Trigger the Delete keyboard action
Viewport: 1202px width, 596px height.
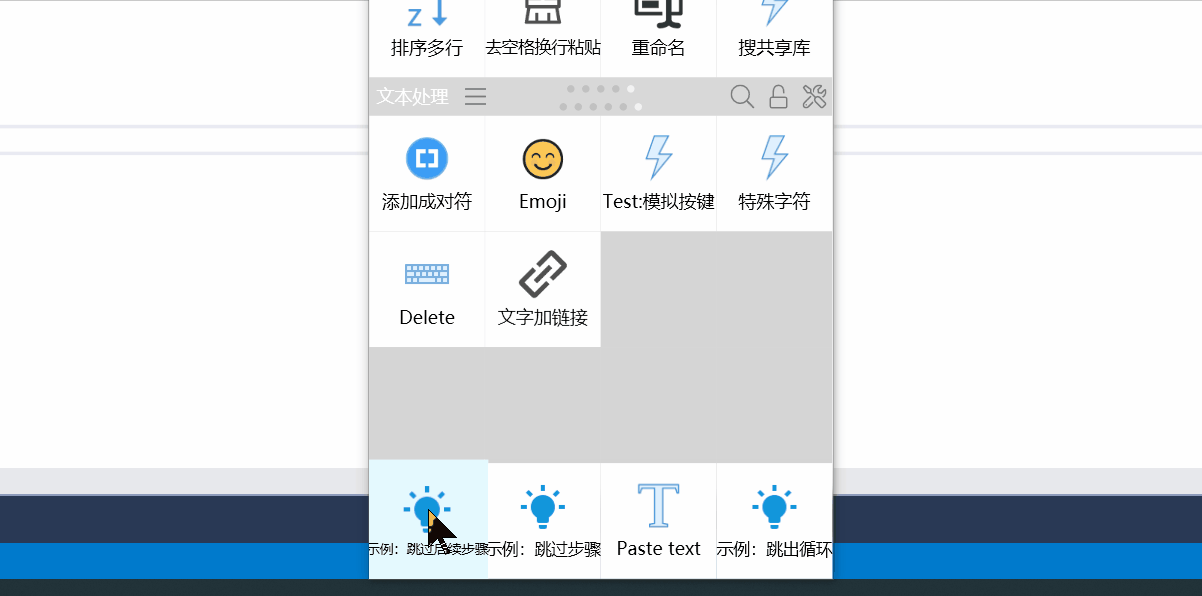tap(427, 289)
